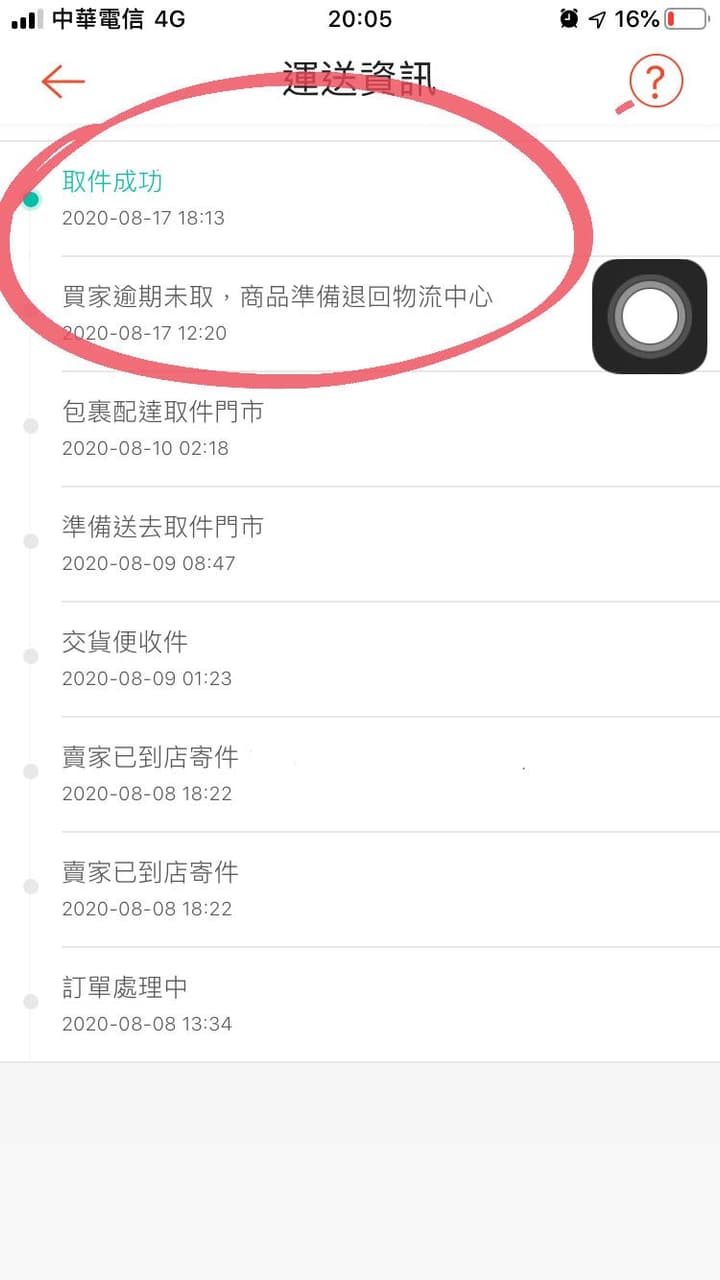Image resolution: width=720 pixels, height=1280 pixels.
Task: Open the help question mark icon
Action: [655, 81]
